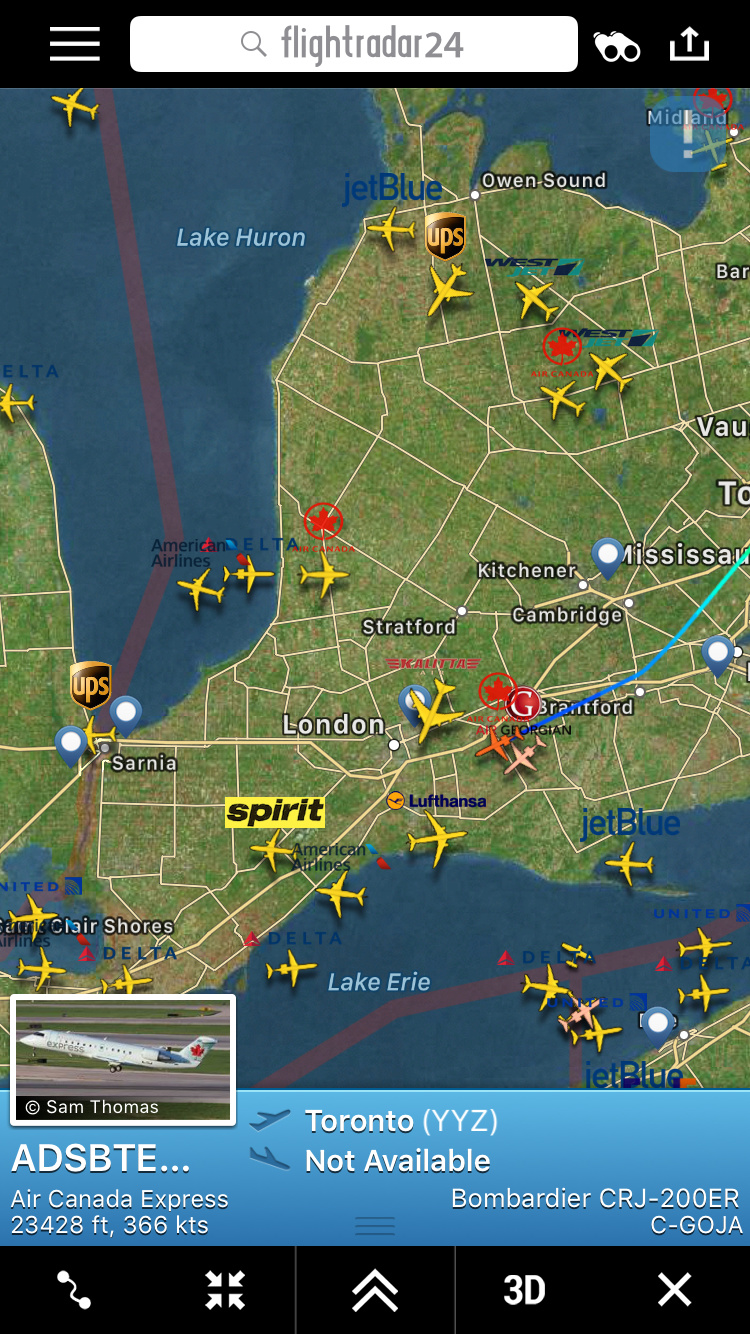This screenshot has height=1334, width=750.
Task: Share the current flight view
Action: point(689,44)
